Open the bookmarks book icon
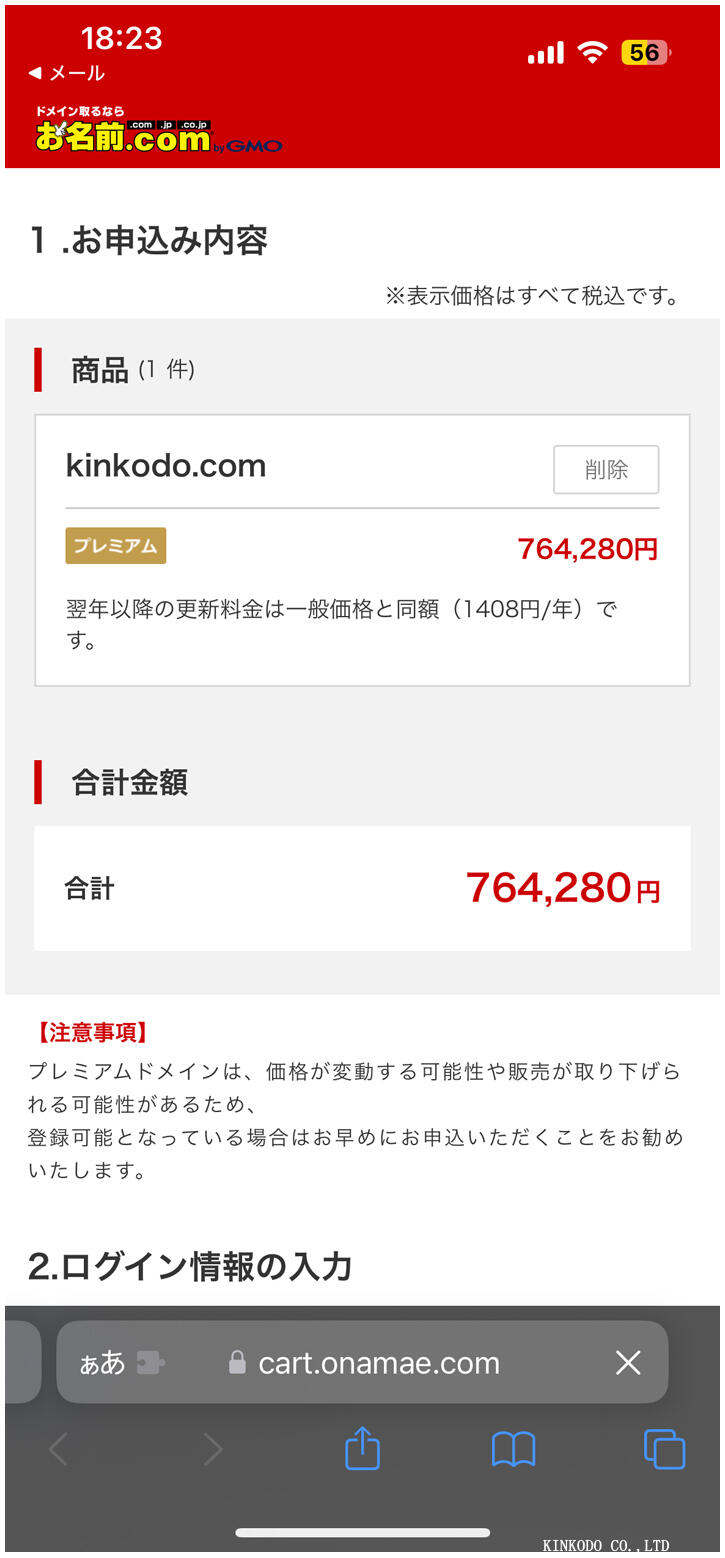The height and width of the screenshot is (1558, 725). point(513,1448)
